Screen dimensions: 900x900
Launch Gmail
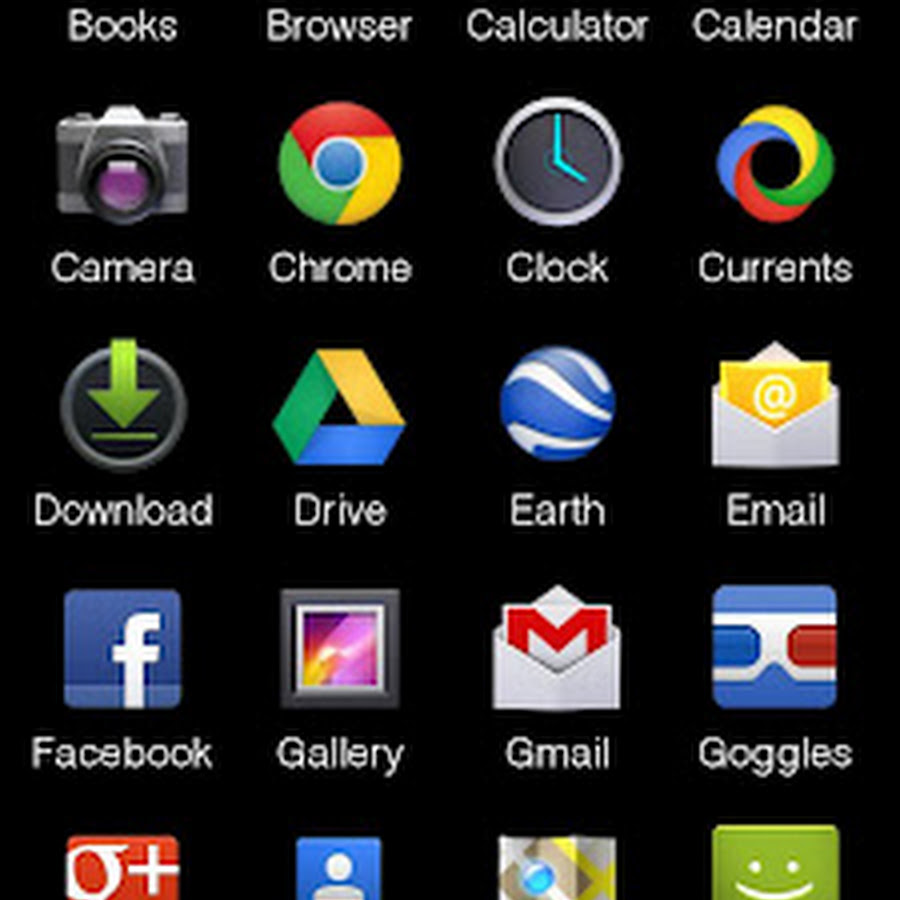[558, 648]
